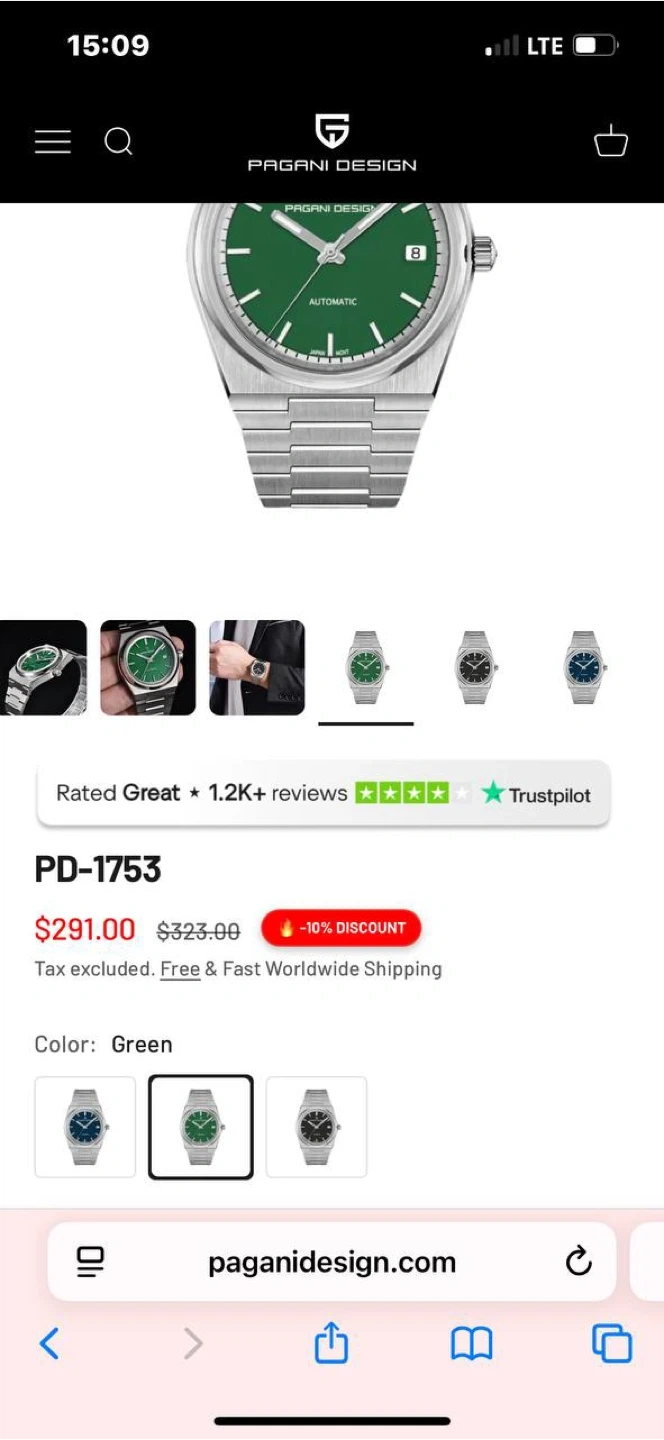Tap the paganidesign.com address bar
Screen dimensions: 664x1440
(332, 1262)
